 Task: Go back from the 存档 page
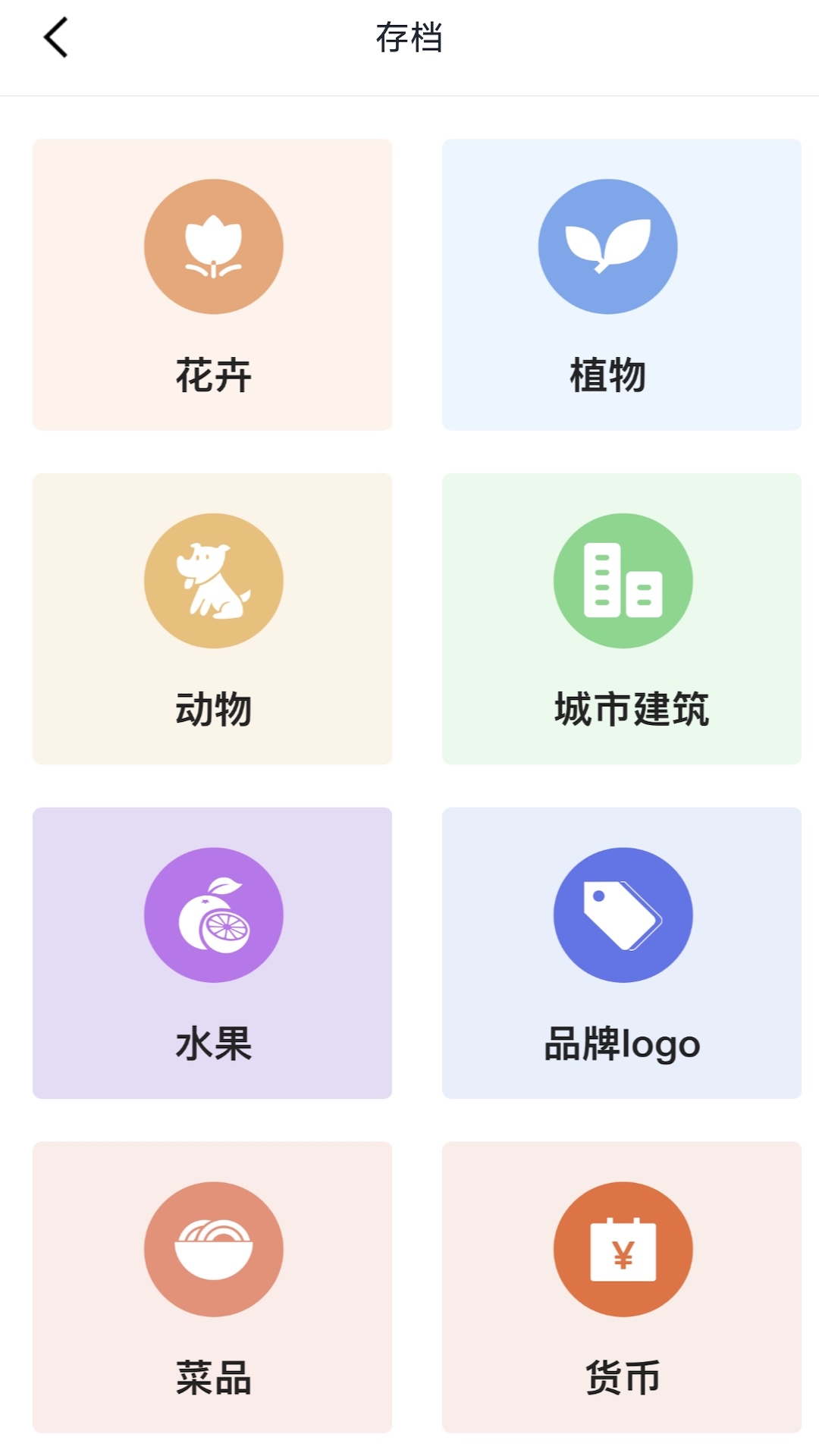(x=55, y=38)
